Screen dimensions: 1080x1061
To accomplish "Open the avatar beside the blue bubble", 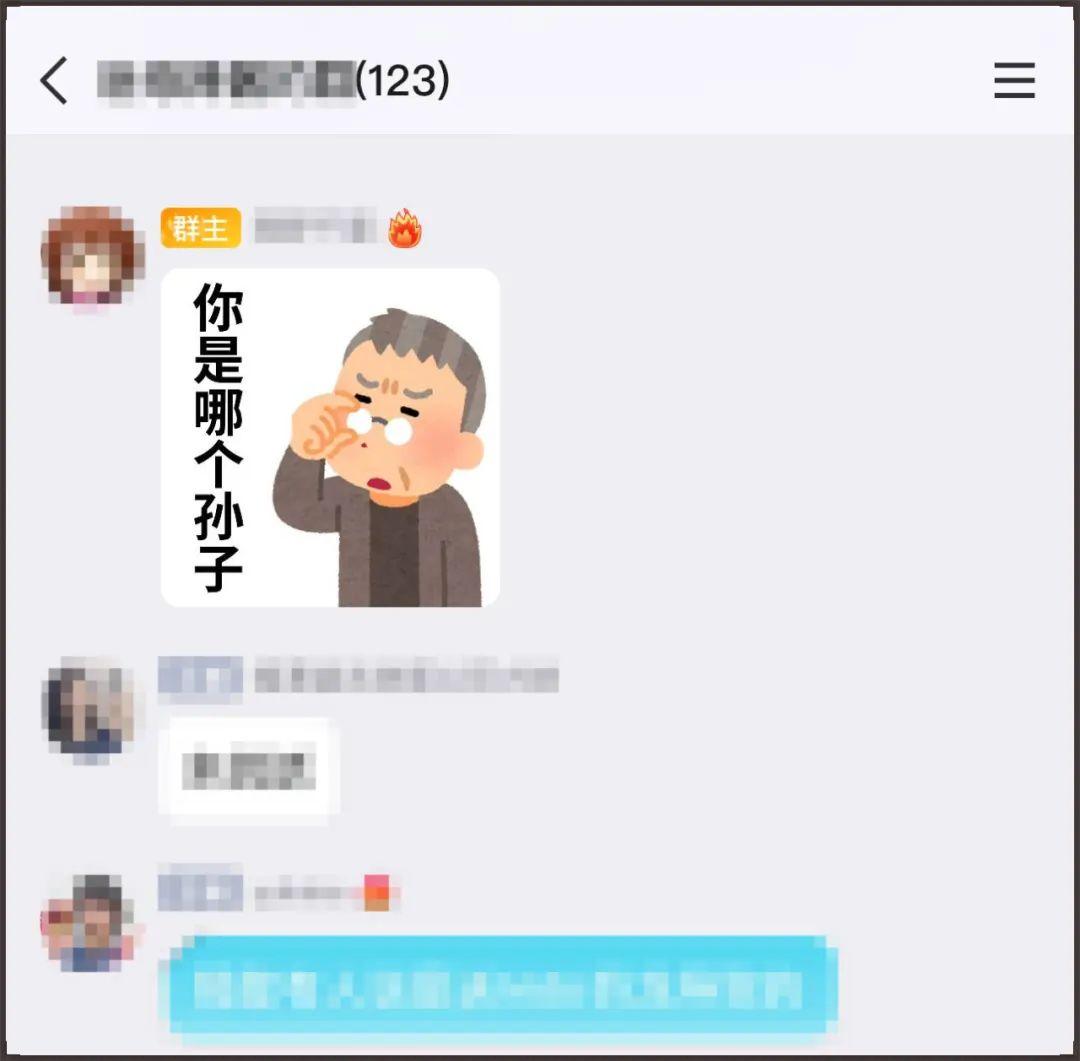I will (91, 922).
